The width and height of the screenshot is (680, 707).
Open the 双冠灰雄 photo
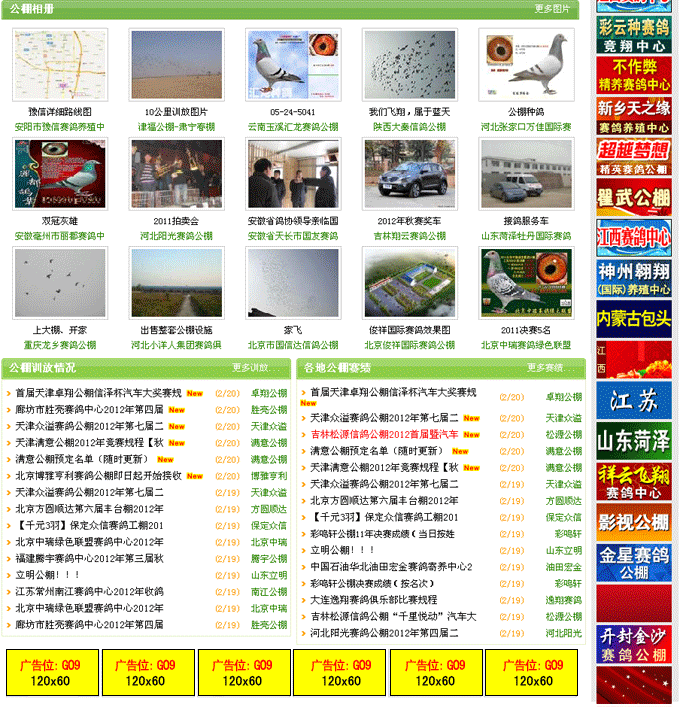click(46, 173)
